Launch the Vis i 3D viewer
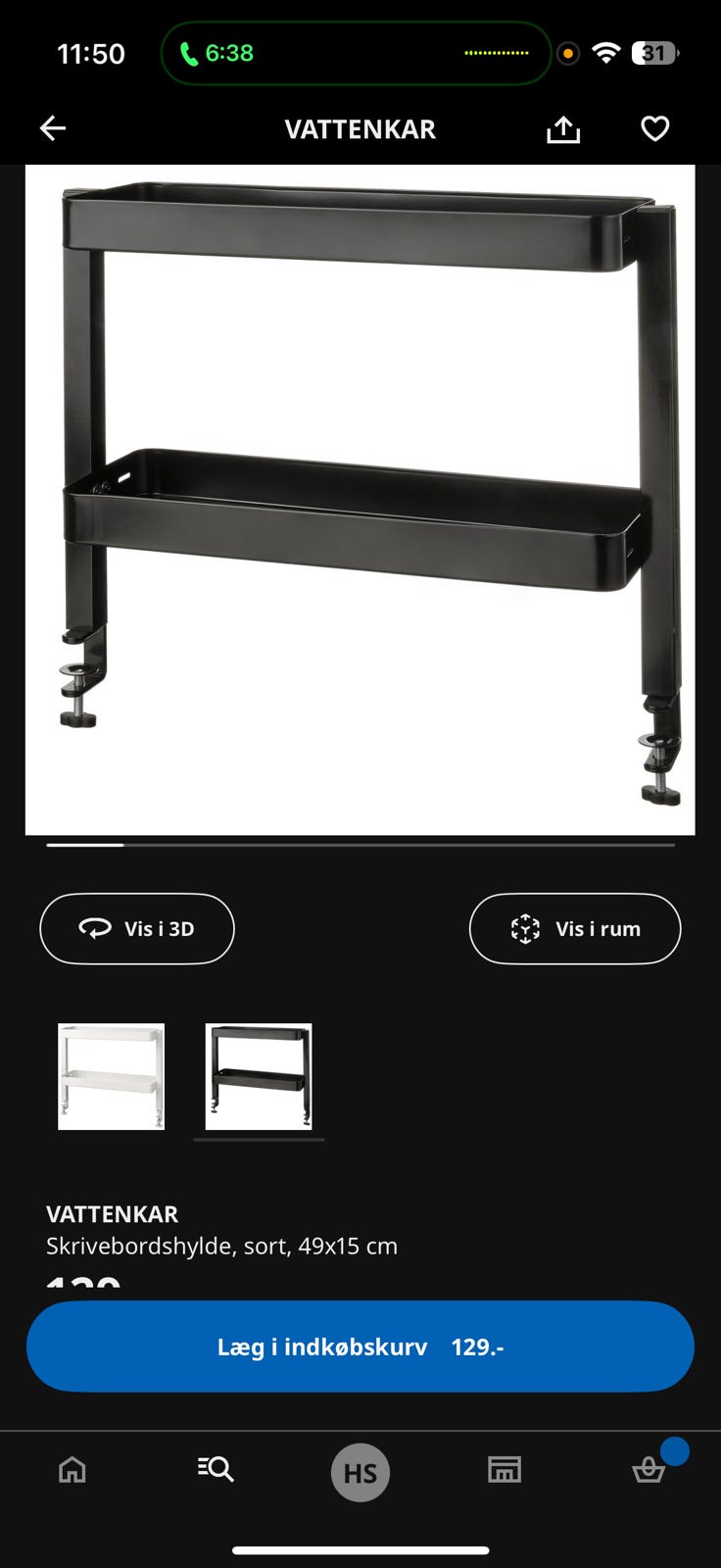Viewport: 721px width, 1568px height. tap(136, 929)
